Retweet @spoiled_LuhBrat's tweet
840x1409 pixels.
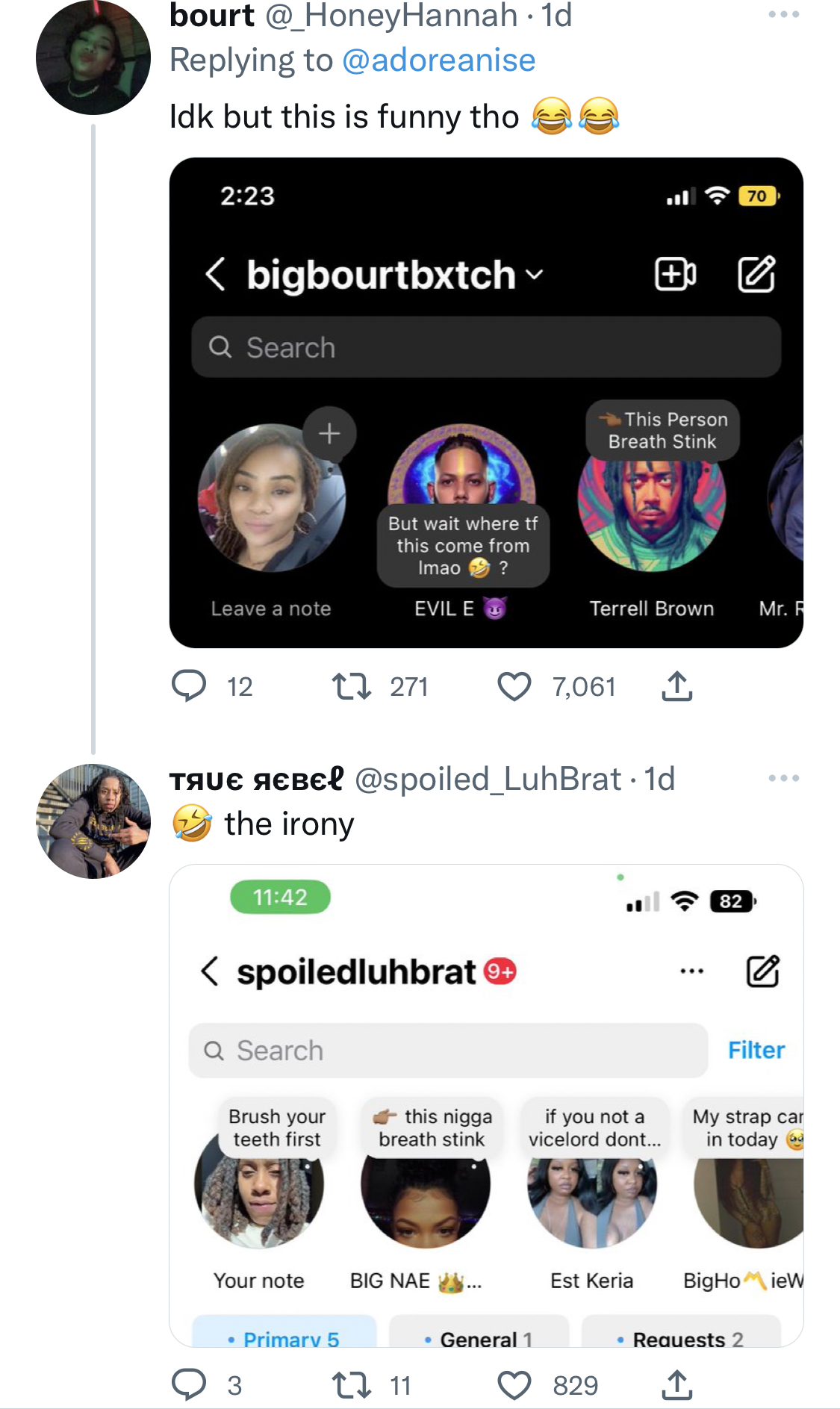click(352, 1385)
